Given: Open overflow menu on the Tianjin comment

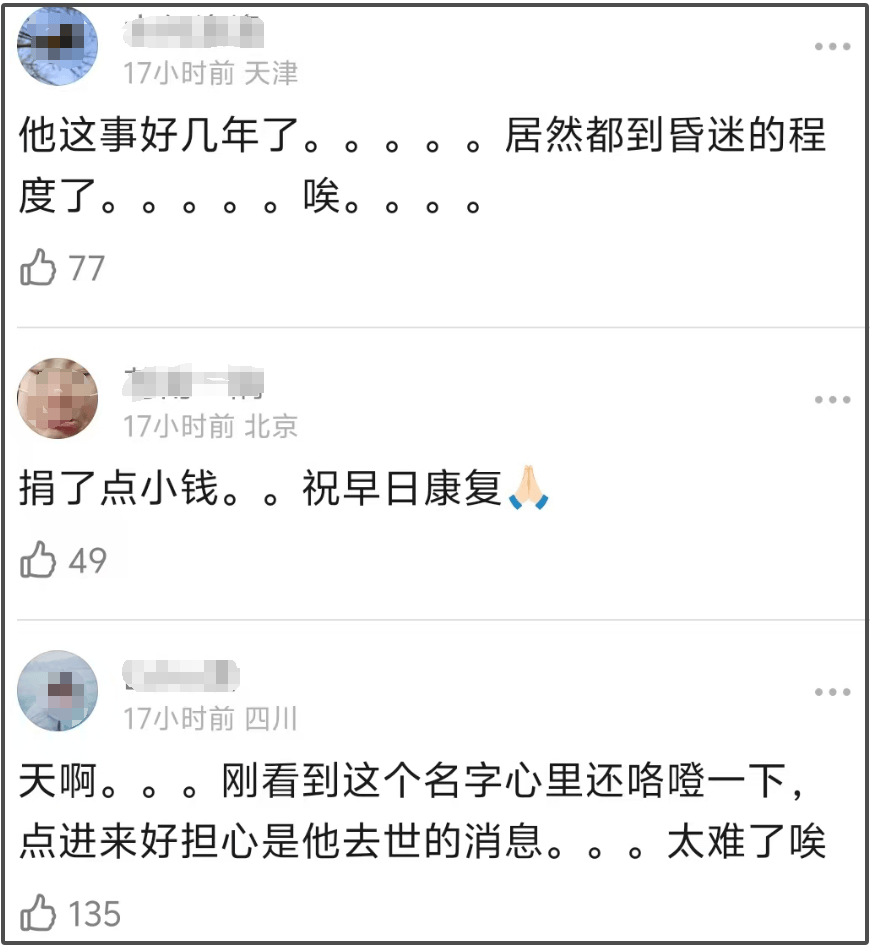Looking at the screenshot, I should 832,47.
